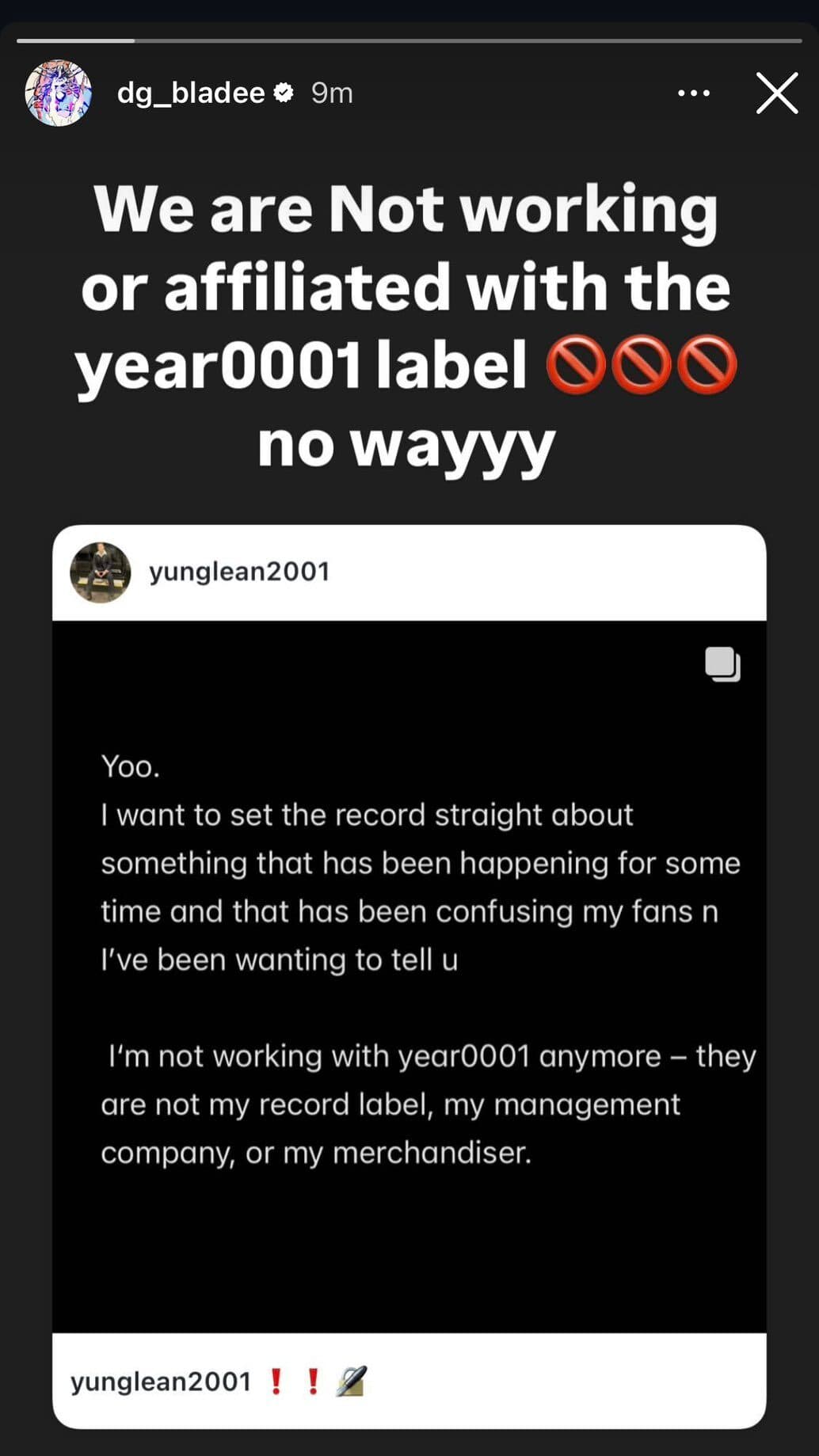Open dg_bladee's profile picture
Viewport: 819px width, 1456px height.
pos(58,93)
